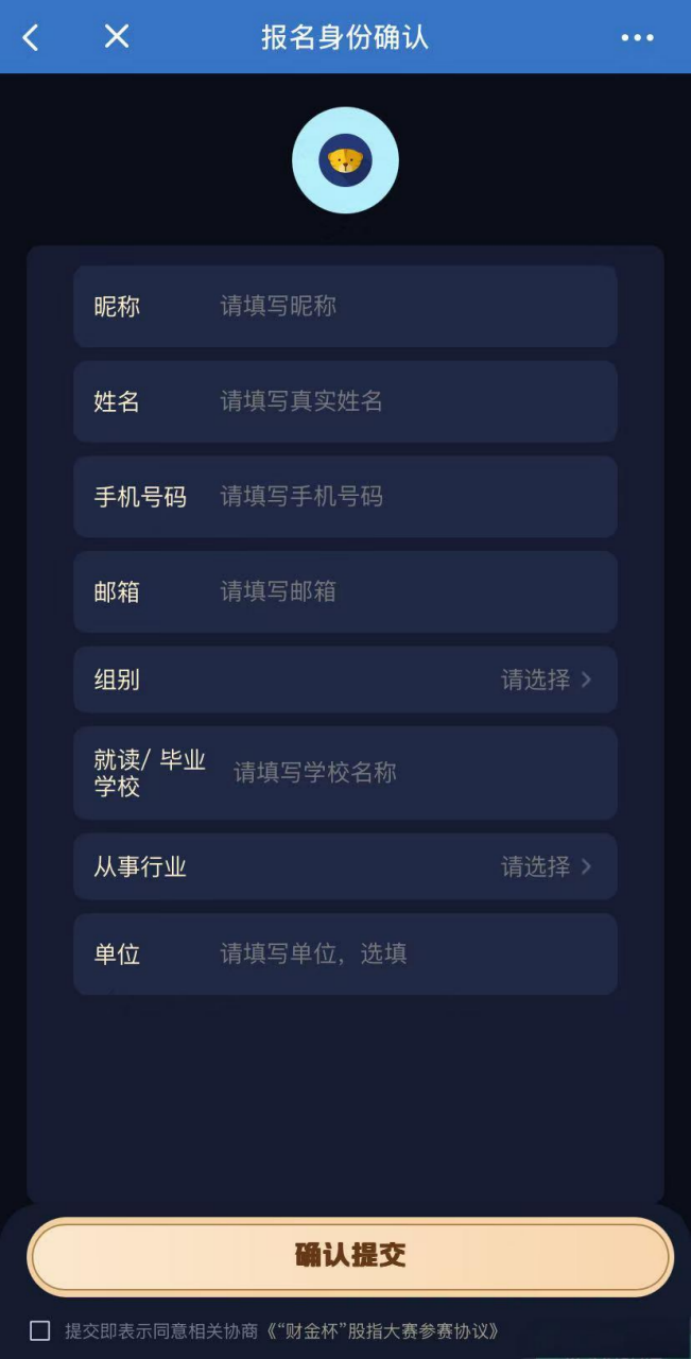Tap the 手机号码 phone number field
This screenshot has width=692, height=1360.
[x=400, y=497]
